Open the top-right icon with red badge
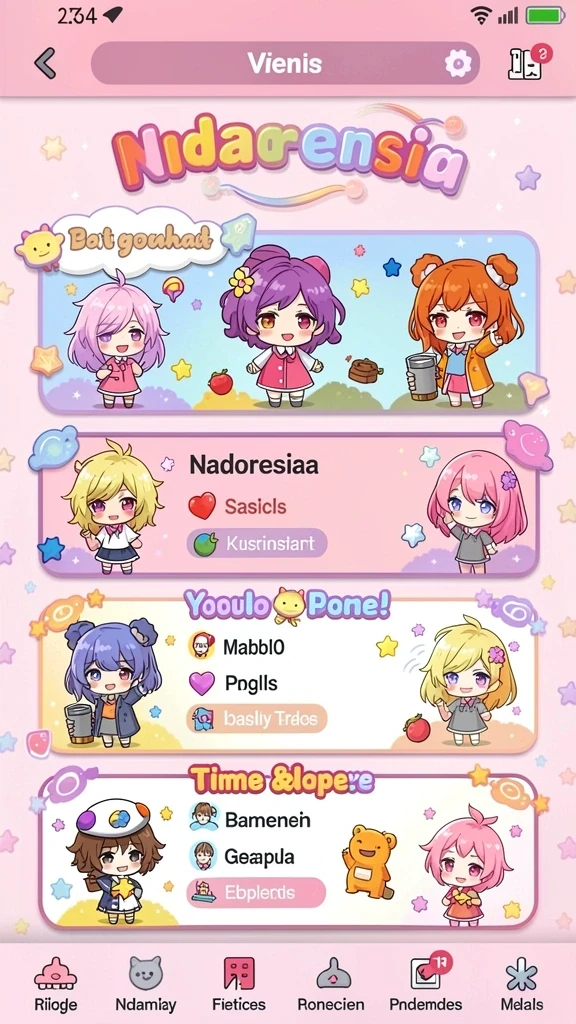576x1024 pixels. tap(528, 62)
